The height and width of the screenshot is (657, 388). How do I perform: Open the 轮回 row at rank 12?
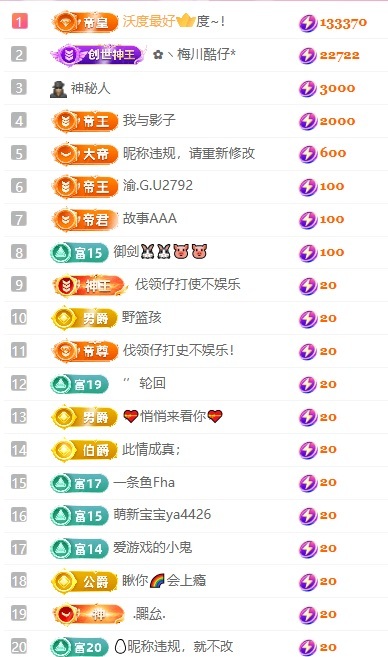194,384
